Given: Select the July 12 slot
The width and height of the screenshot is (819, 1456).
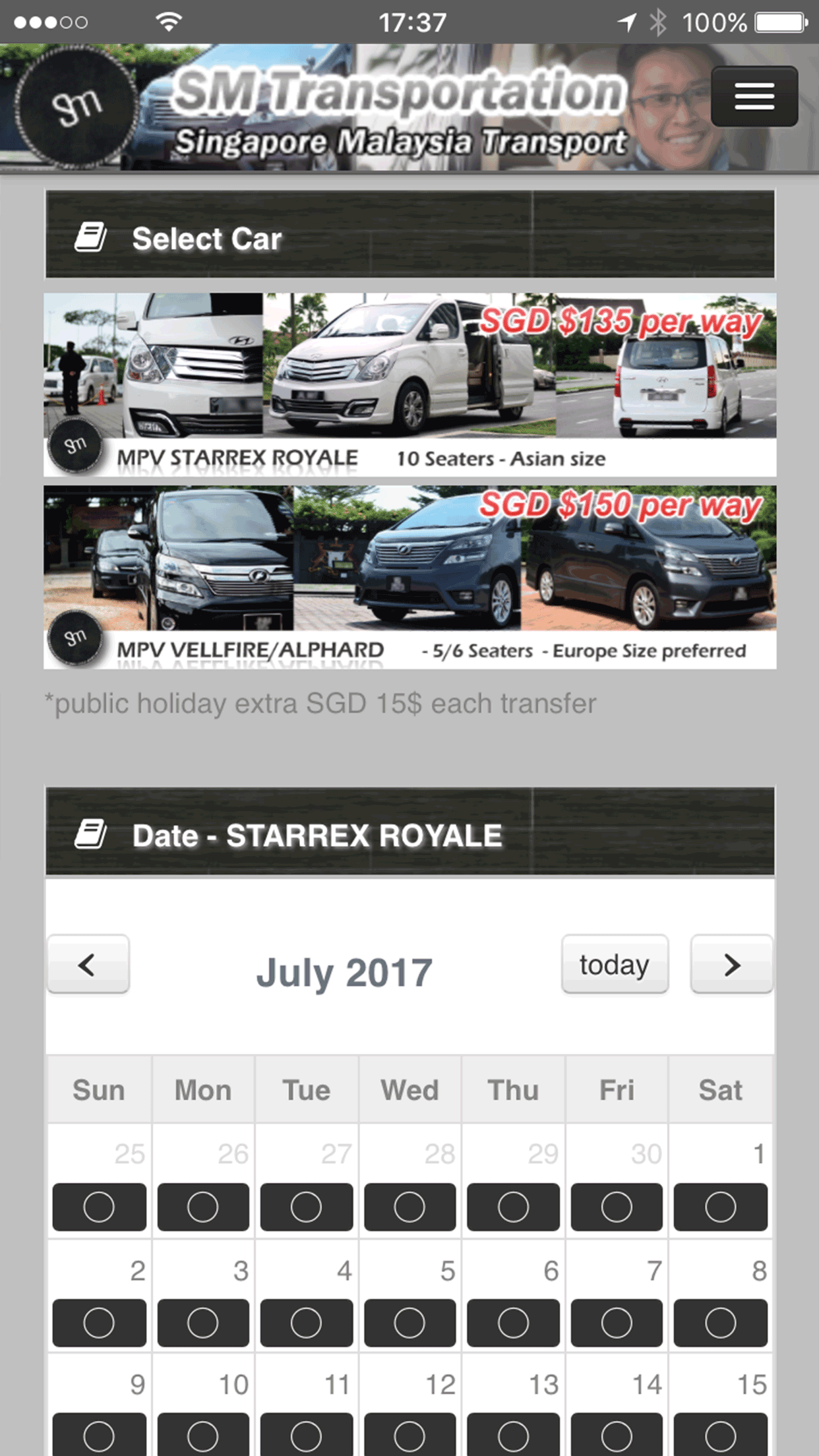Looking at the screenshot, I should [x=409, y=1434].
